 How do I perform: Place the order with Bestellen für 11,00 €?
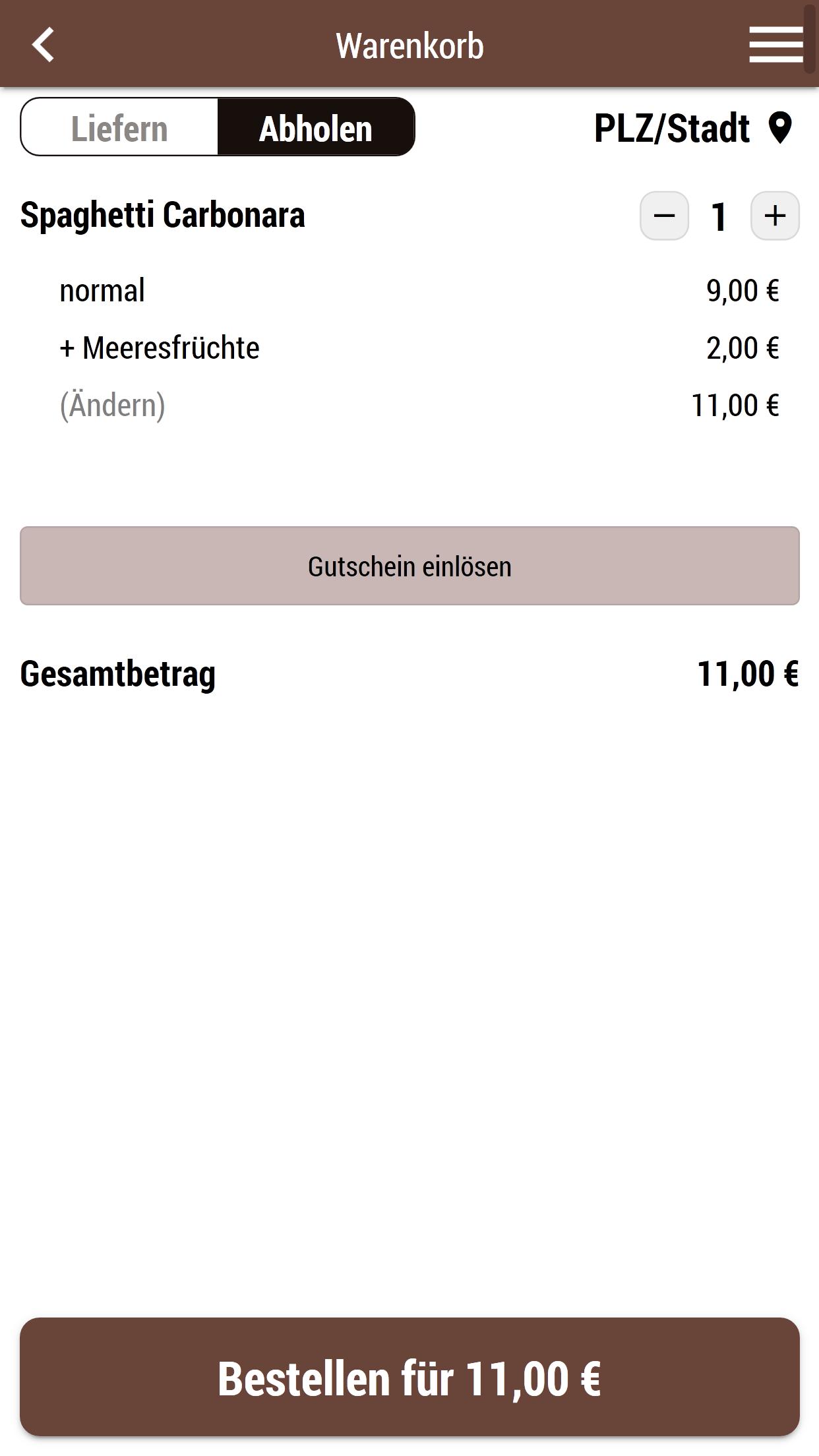[409, 1377]
